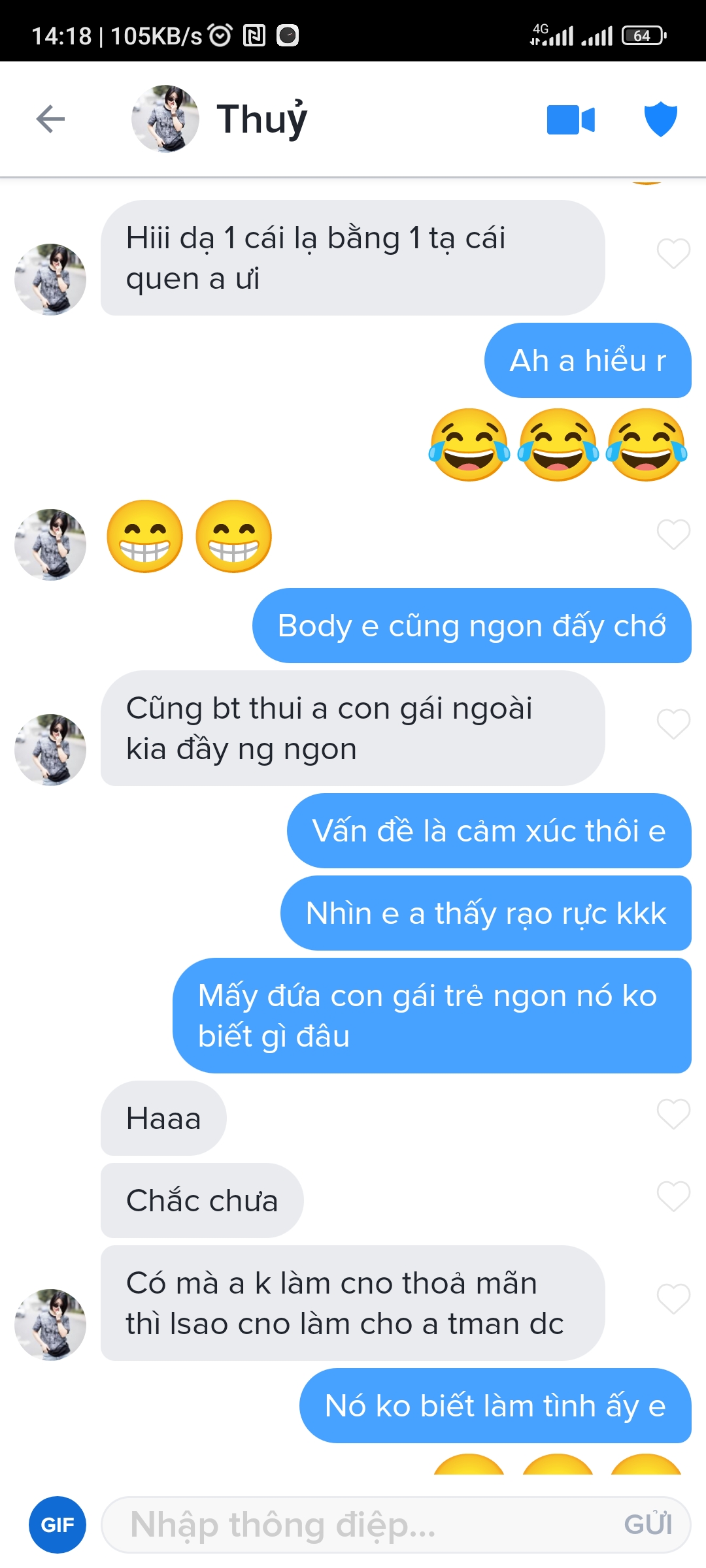The height and width of the screenshot is (1568, 706).
Task: Open the safety shield toolkit
Action: pos(660,119)
